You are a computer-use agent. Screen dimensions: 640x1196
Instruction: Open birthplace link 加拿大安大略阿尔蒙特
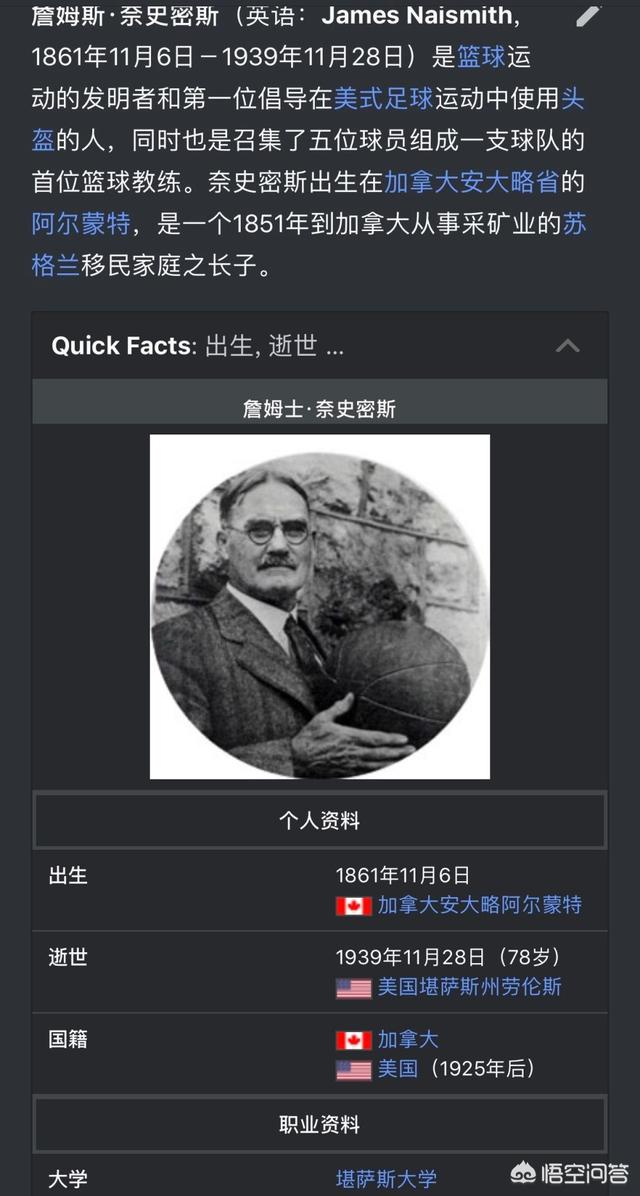click(479, 905)
